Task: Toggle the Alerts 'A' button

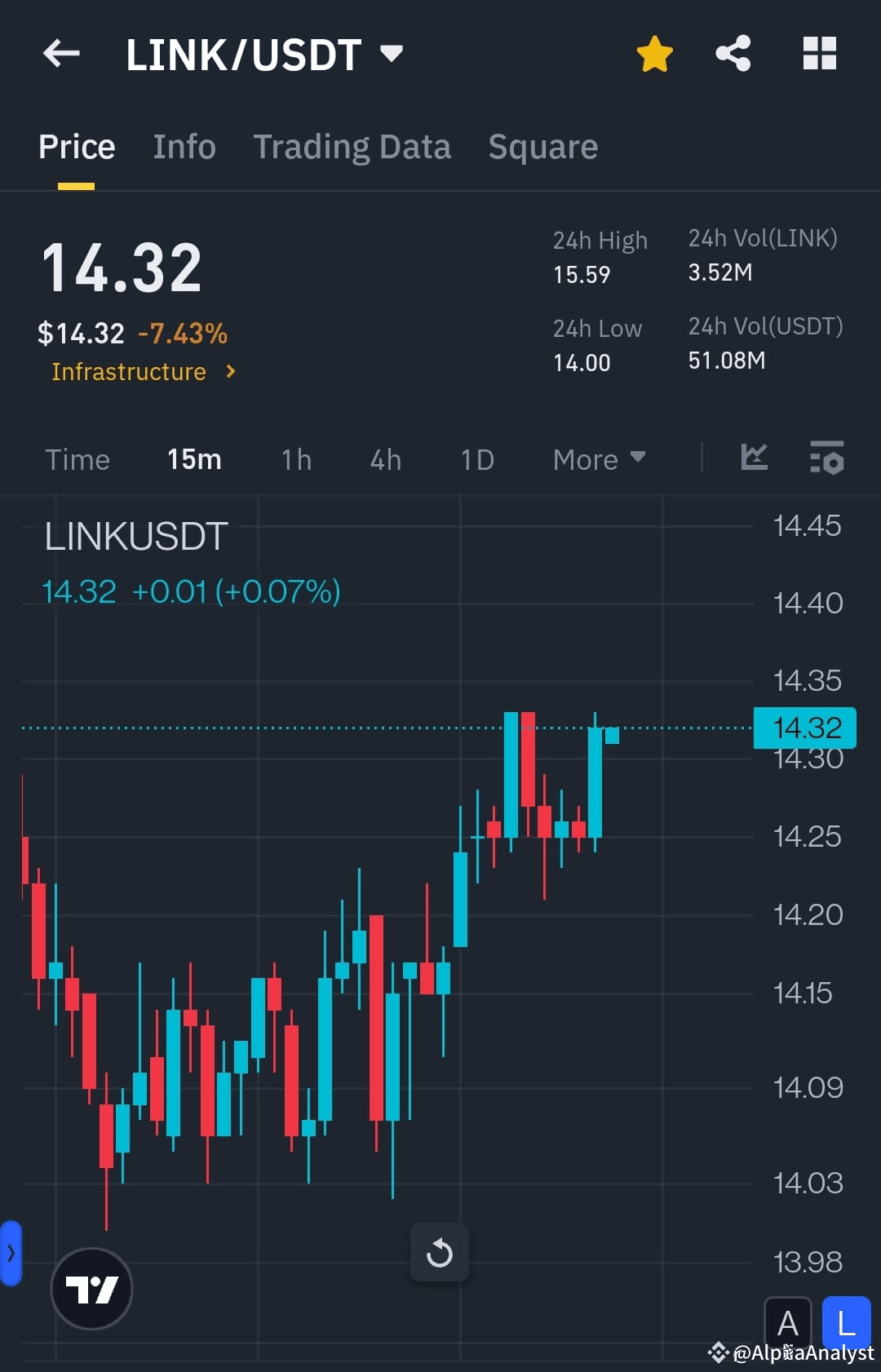Action: (x=788, y=1322)
